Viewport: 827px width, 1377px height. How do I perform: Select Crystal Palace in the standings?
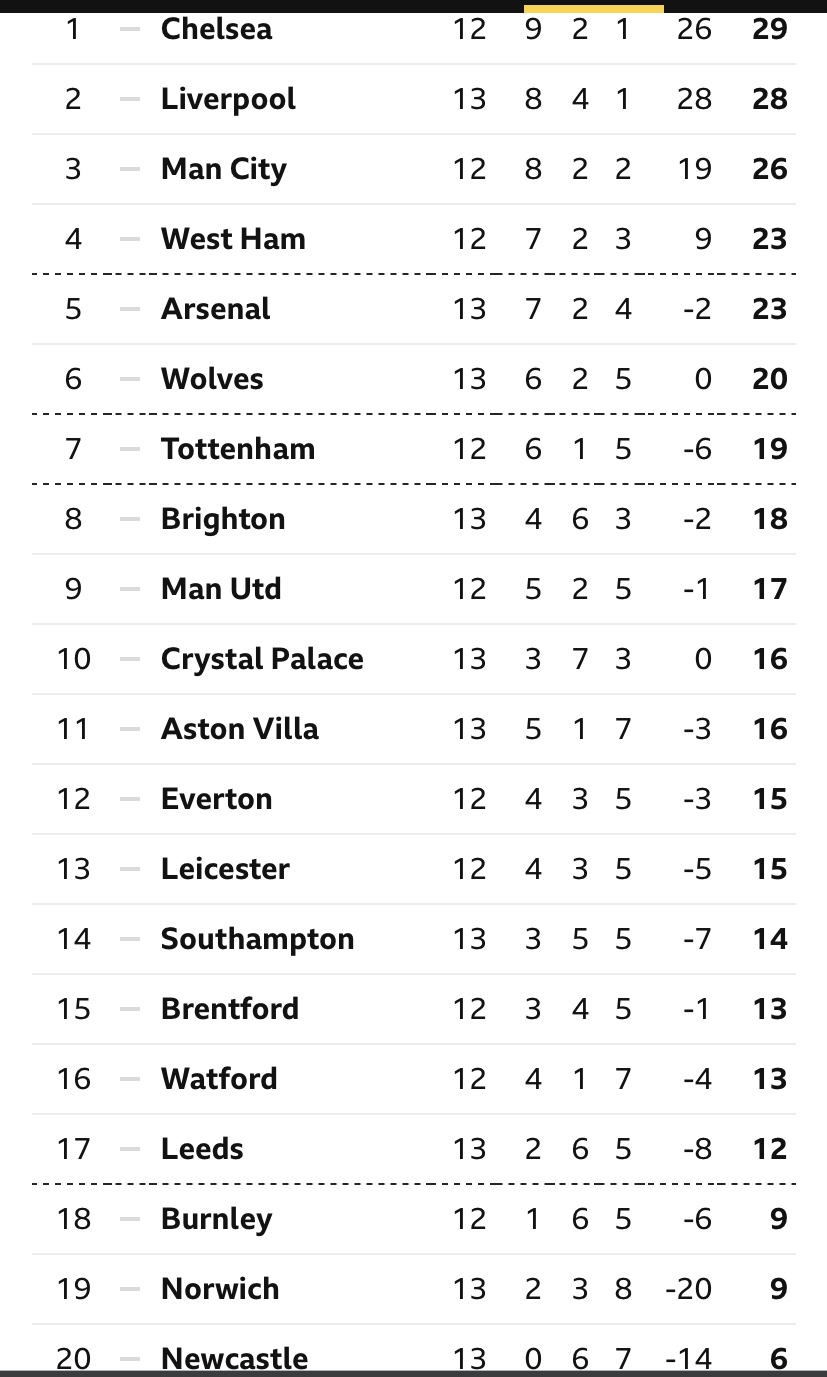262,659
